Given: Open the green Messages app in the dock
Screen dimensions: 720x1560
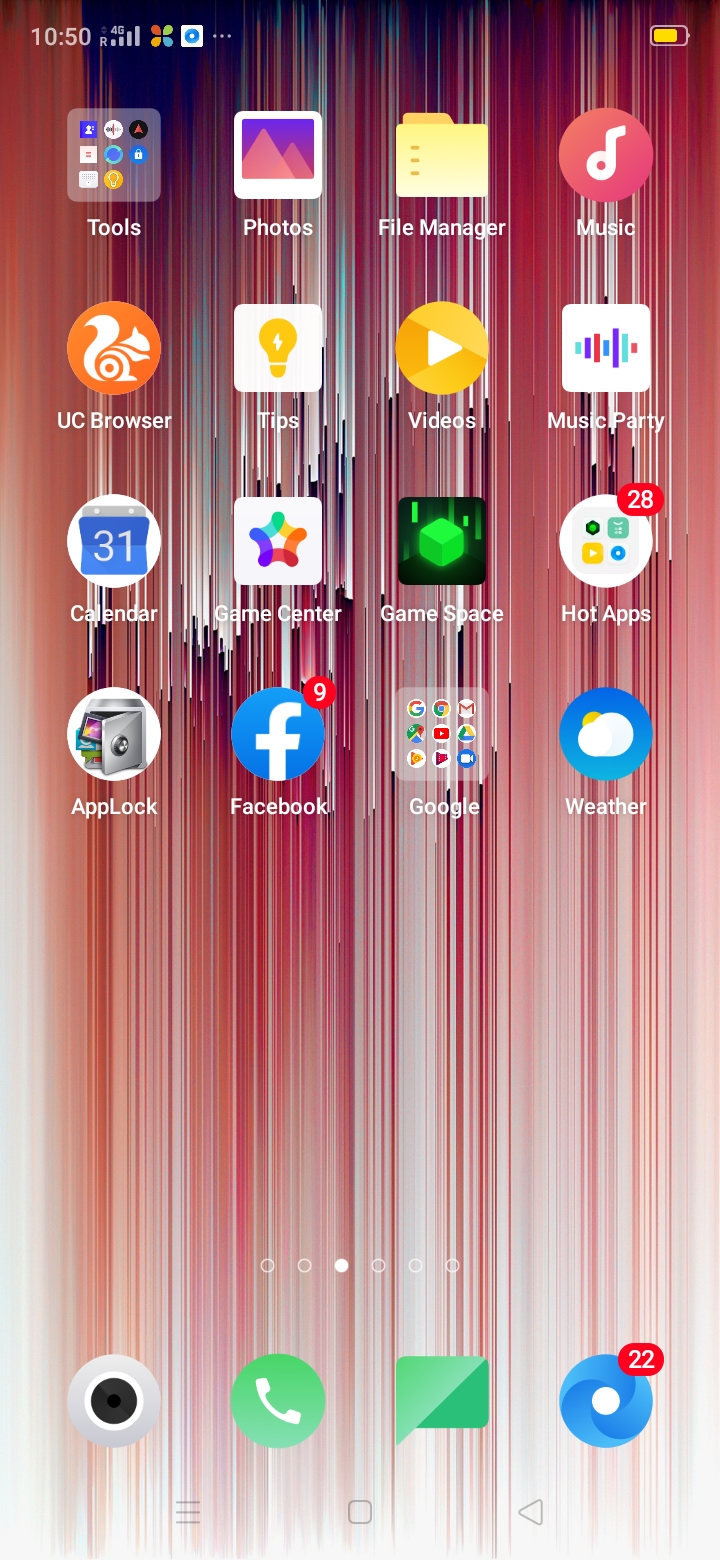Looking at the screenshot, I should (442, 1399).
